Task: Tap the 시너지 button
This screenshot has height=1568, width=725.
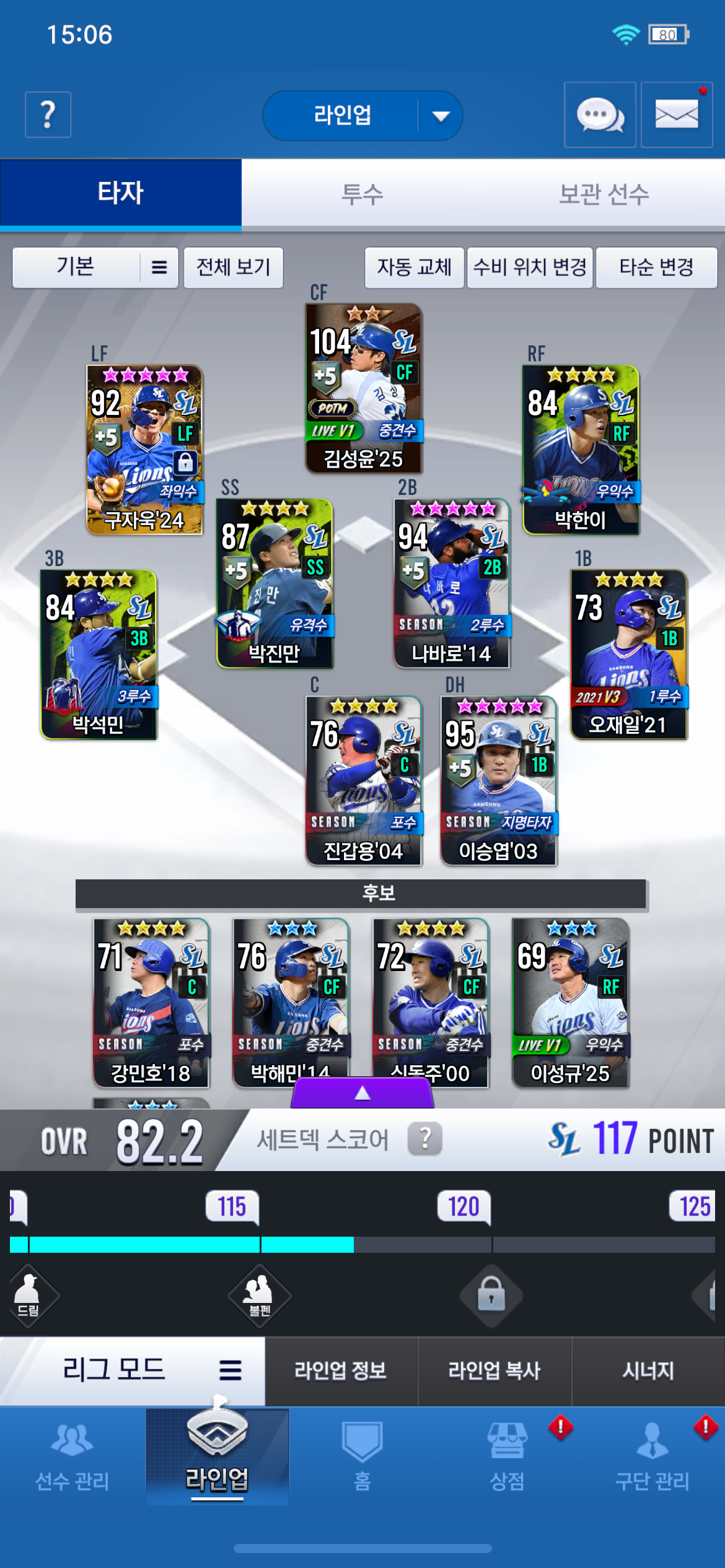Action: tap(648, 1371)
